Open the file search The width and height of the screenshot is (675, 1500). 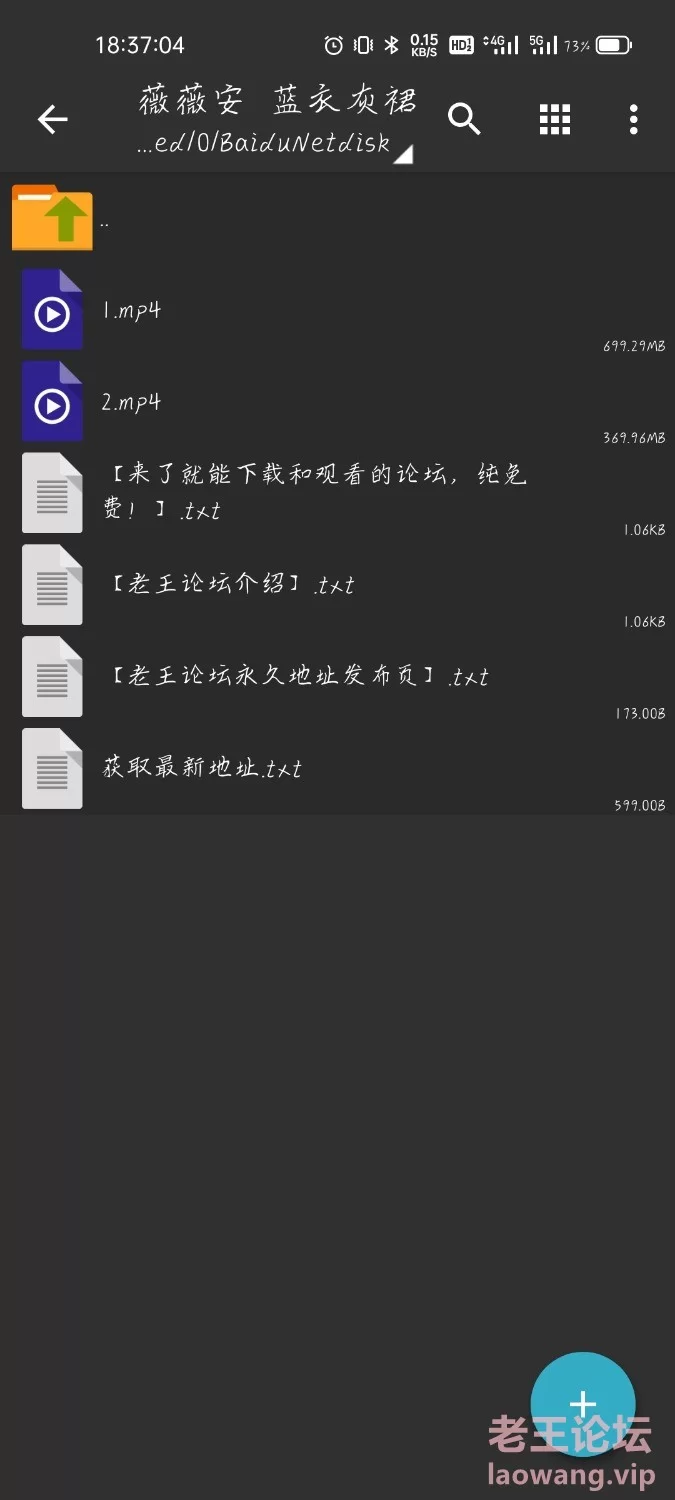click(x=464, y=120)
